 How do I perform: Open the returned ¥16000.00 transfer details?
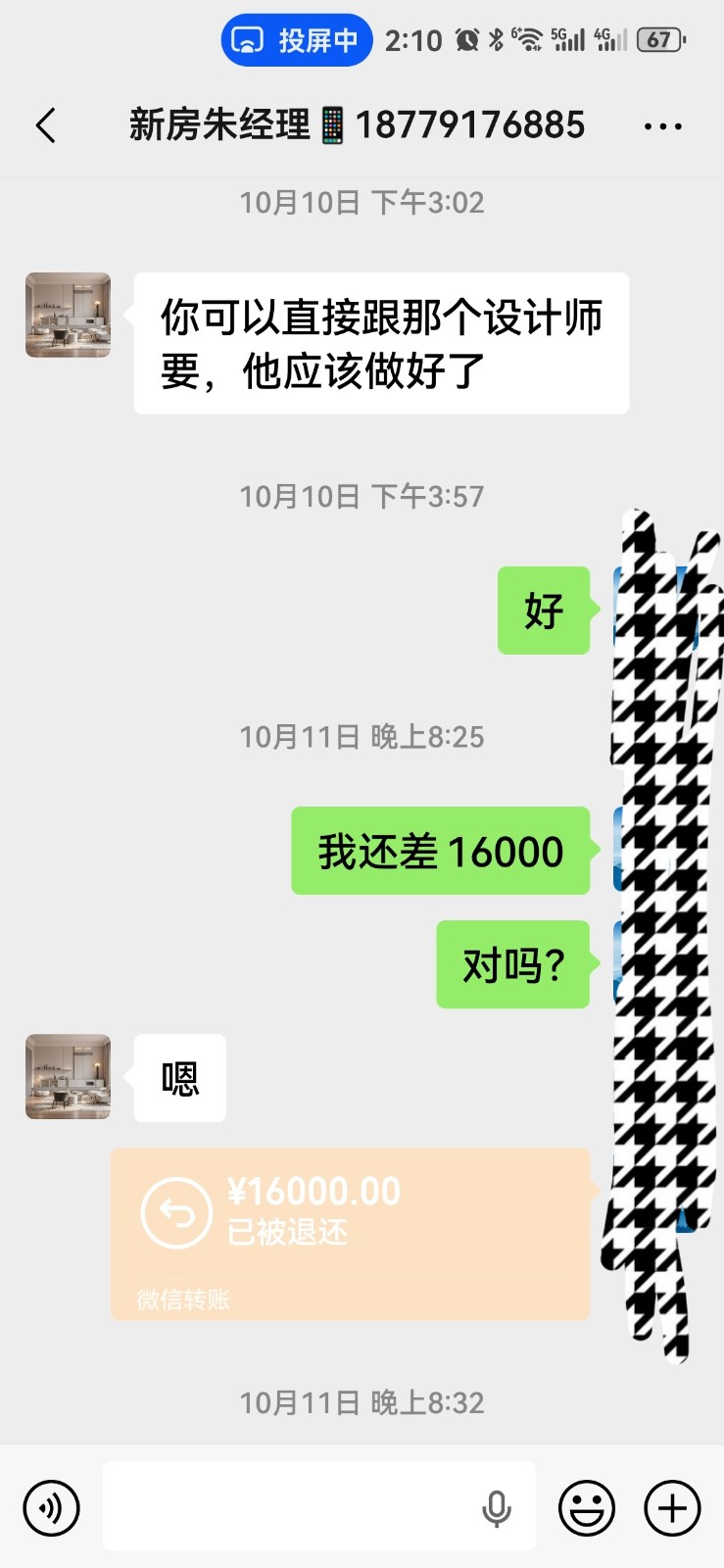[x=350, y=1233]
